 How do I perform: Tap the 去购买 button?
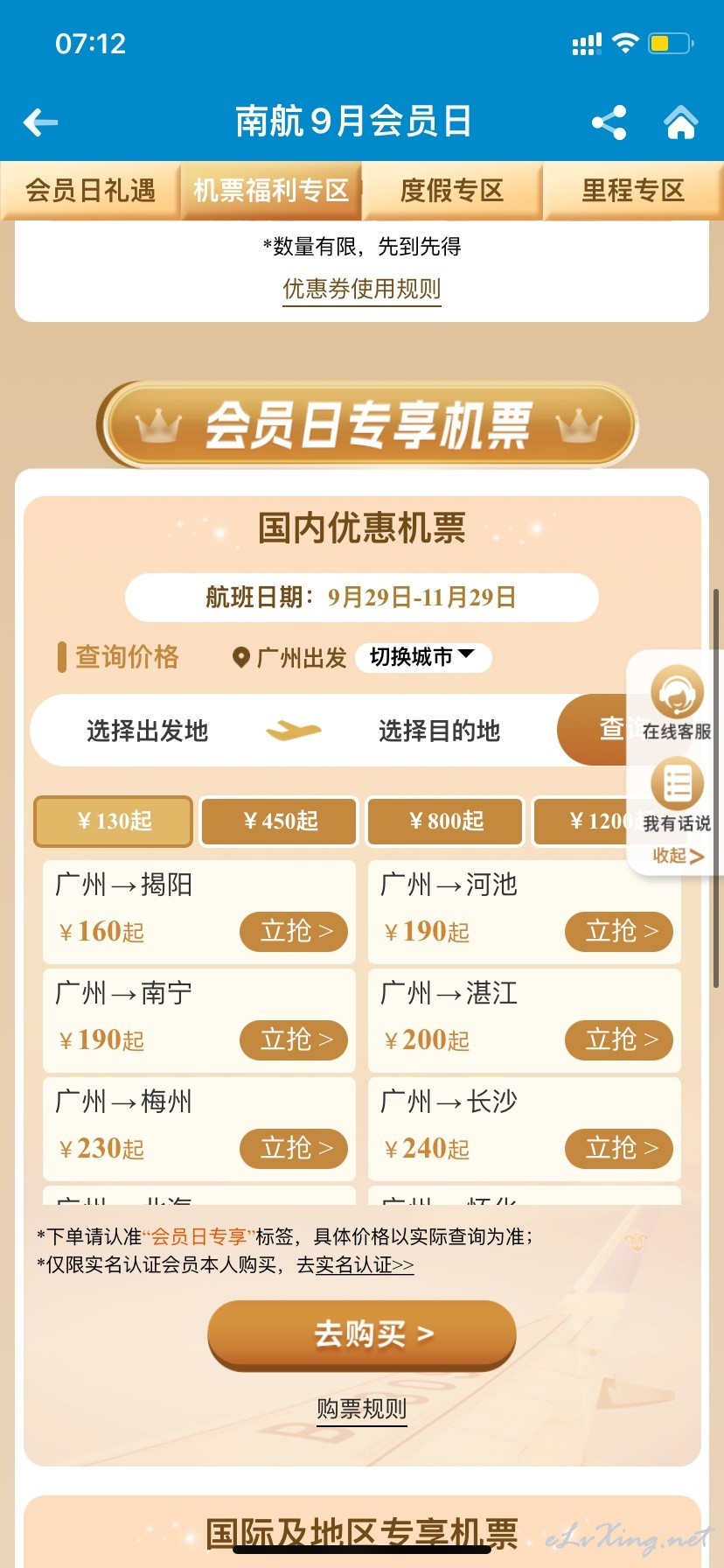pos(362,1334)
